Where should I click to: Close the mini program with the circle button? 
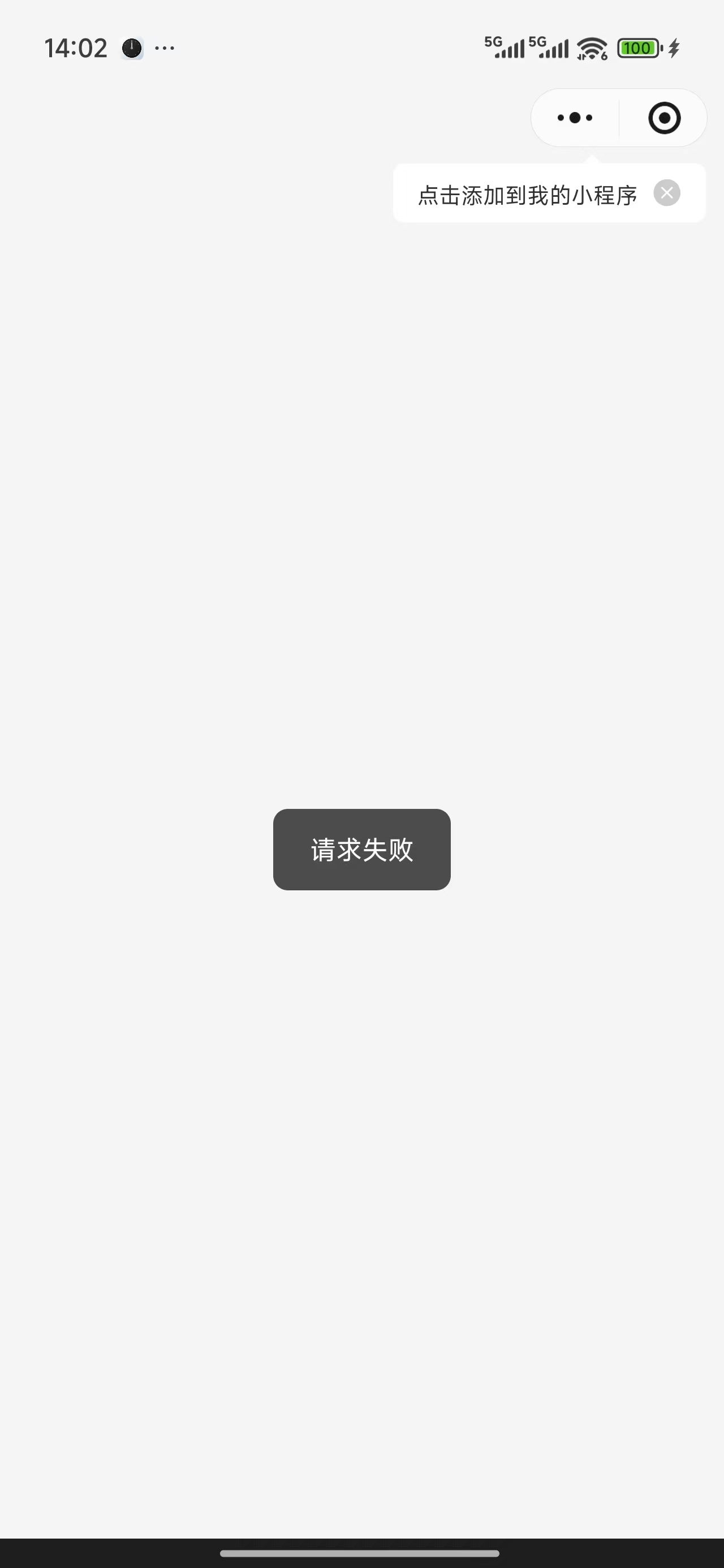click(x=663, y=118)
